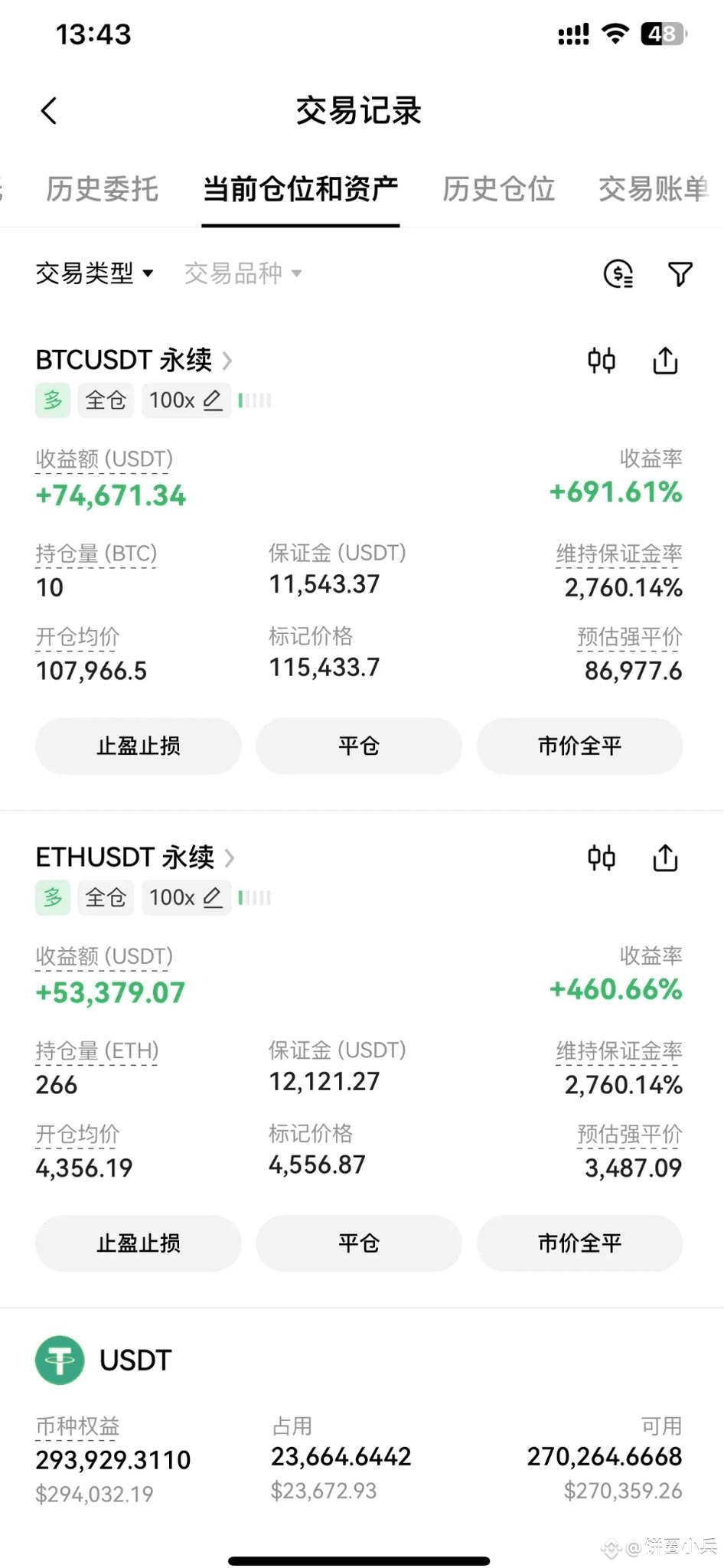Tap 平仓 on the BTCUSDT position
Viewport: 724px width, 1568px height.
pyautogui.click(x=359, y=746)
